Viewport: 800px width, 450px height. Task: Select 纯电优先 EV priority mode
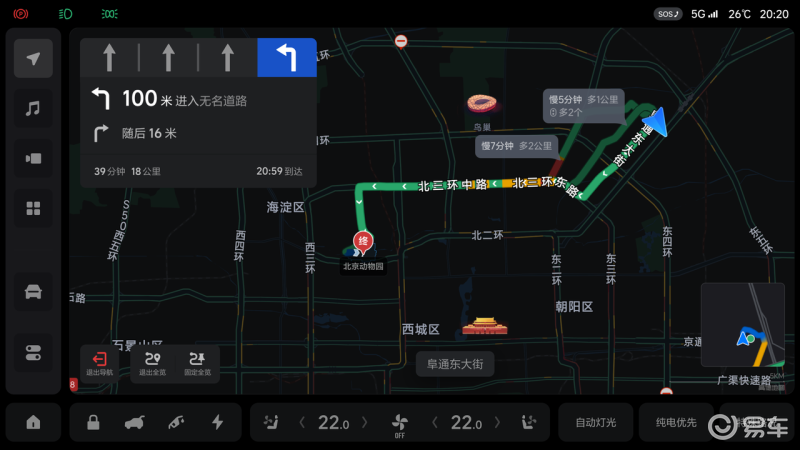pos(677,422)
